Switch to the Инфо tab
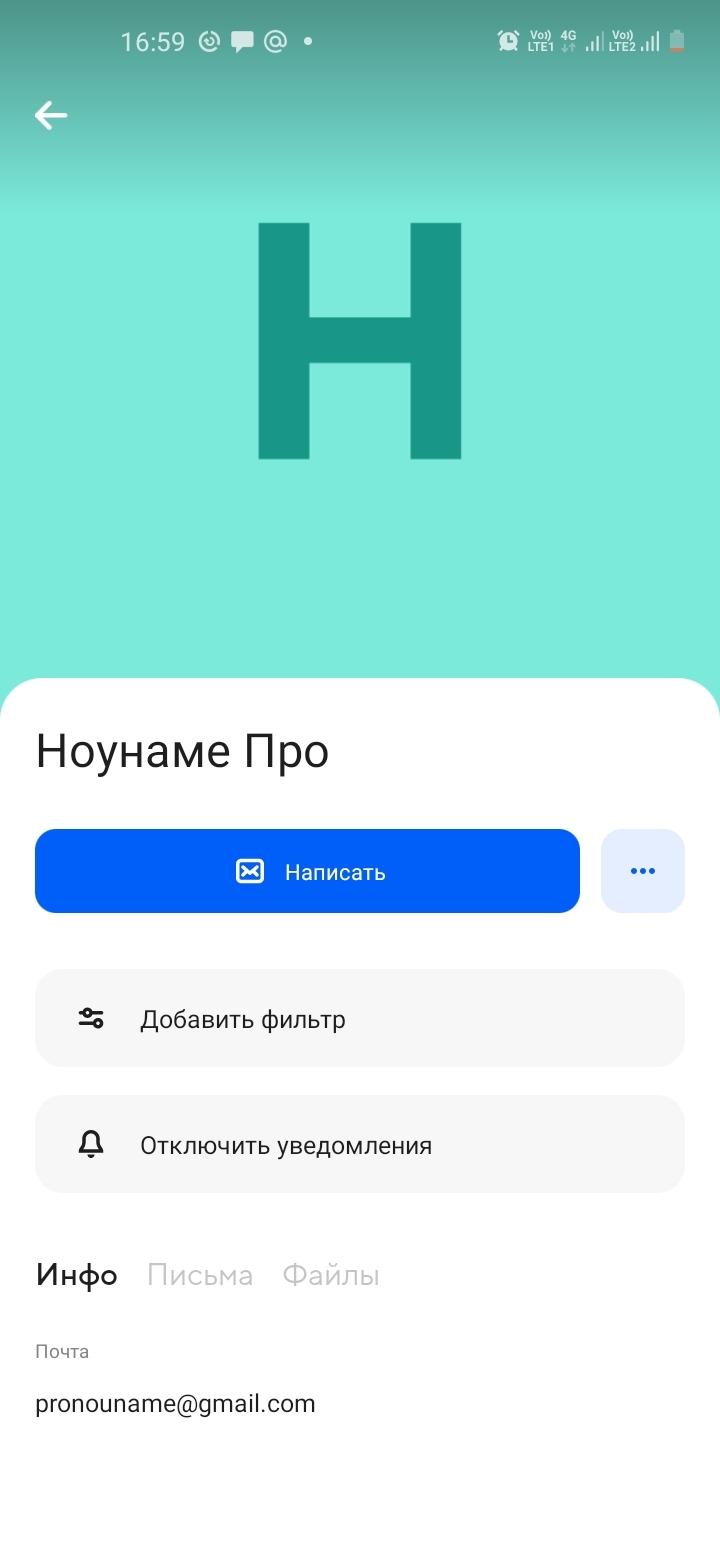Screen dimensions: 720x1560 (77, 1275)
